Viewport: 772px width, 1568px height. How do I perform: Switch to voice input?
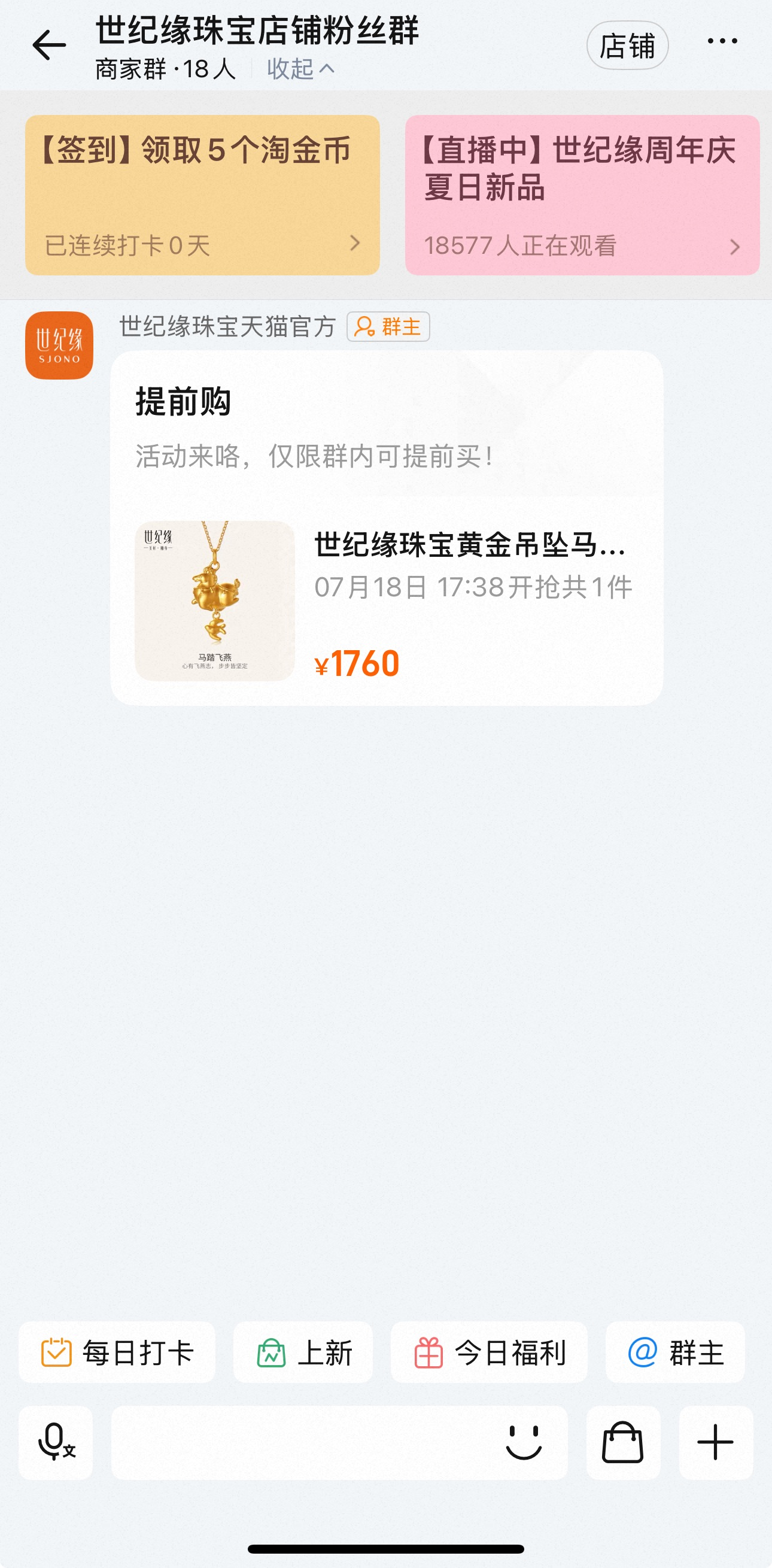(x=56, y=1442)
